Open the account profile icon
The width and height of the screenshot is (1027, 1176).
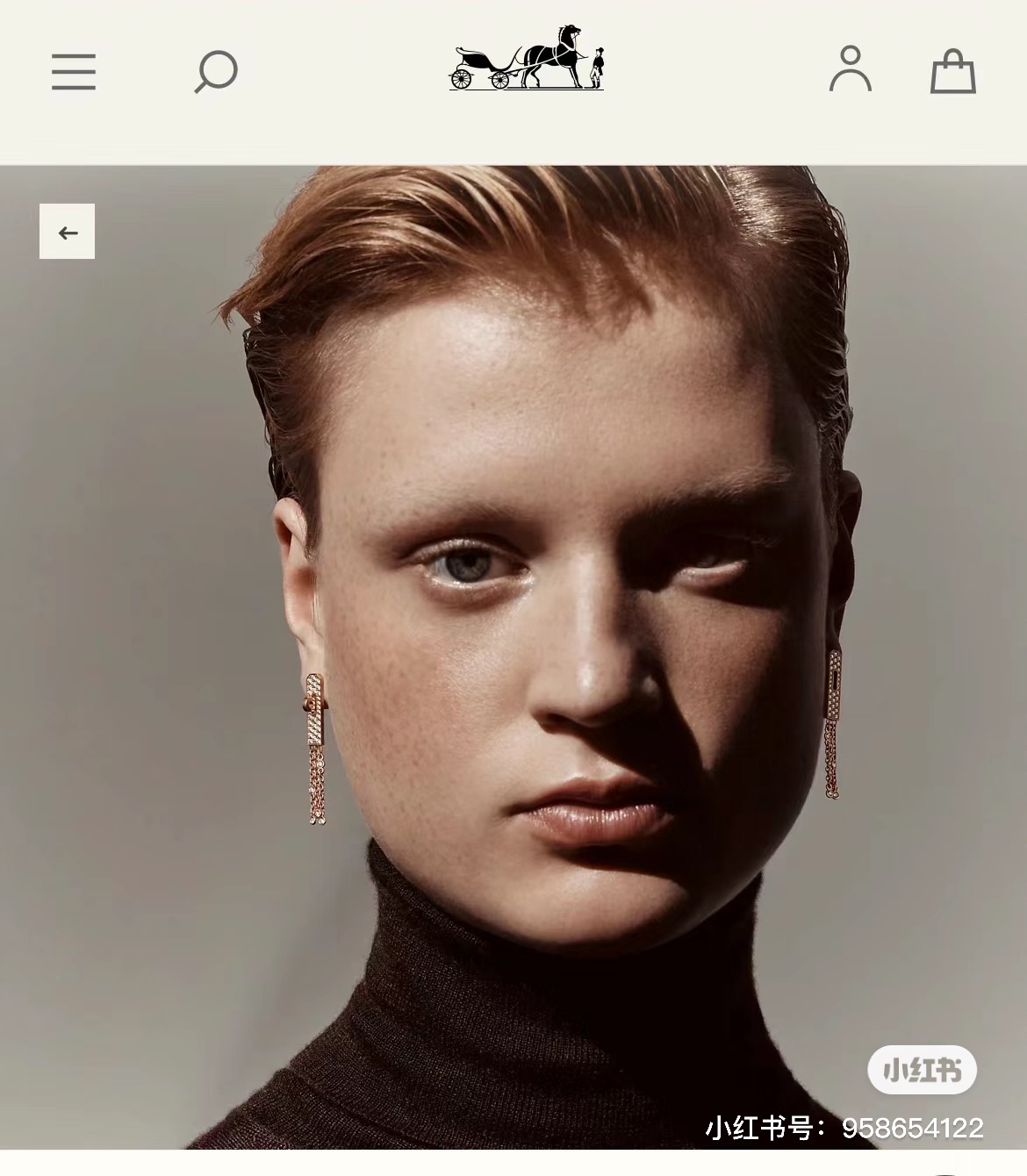click(850, 69)
